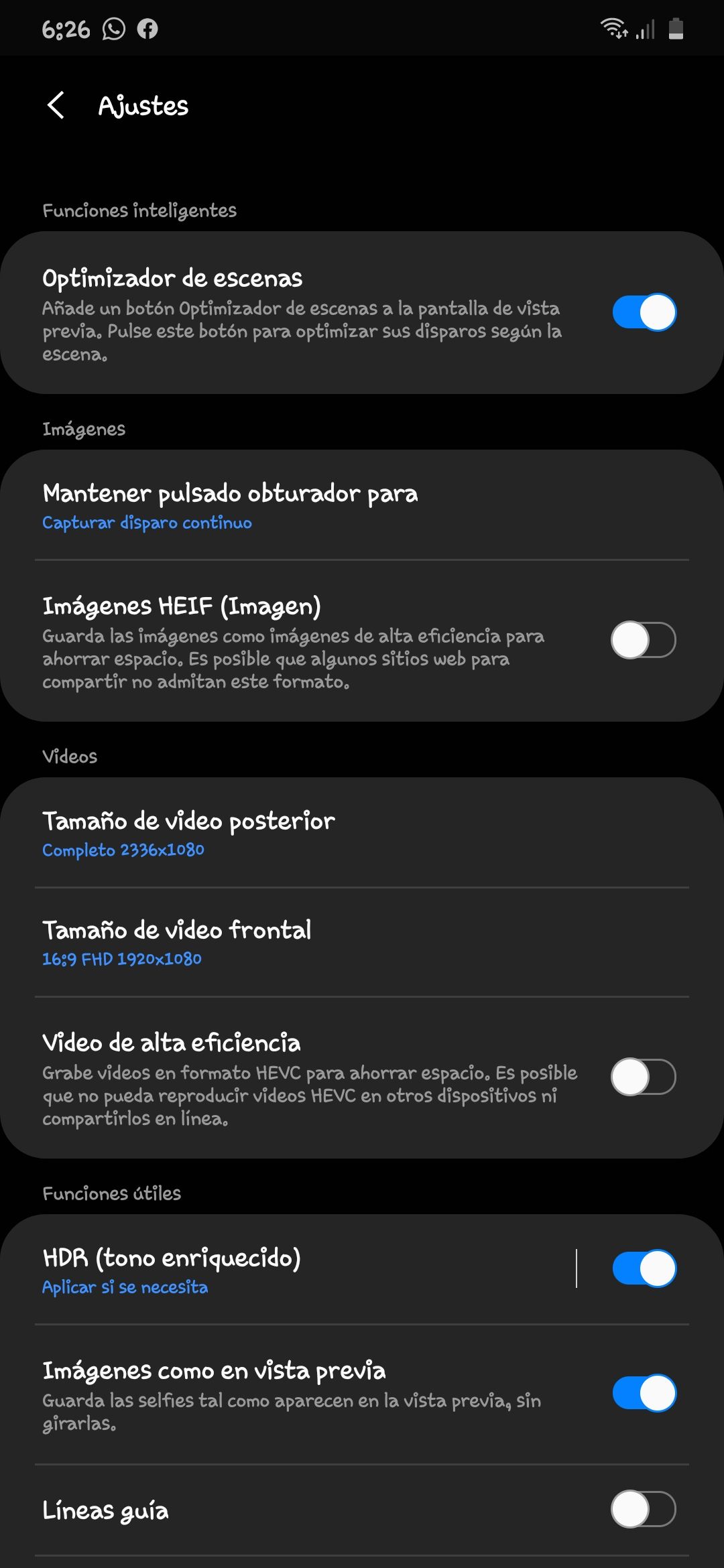The image size is (724, 1568).
Task: Disable Imágenes como en vista previa
Action: point(644,1393)
